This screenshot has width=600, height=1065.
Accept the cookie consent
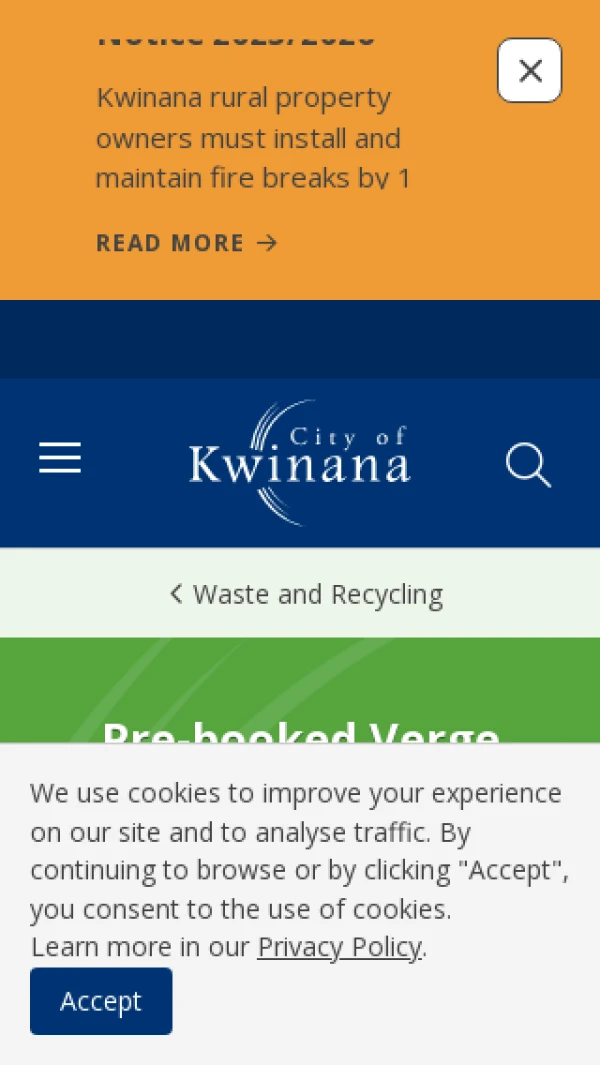[x=101, y=1000]
